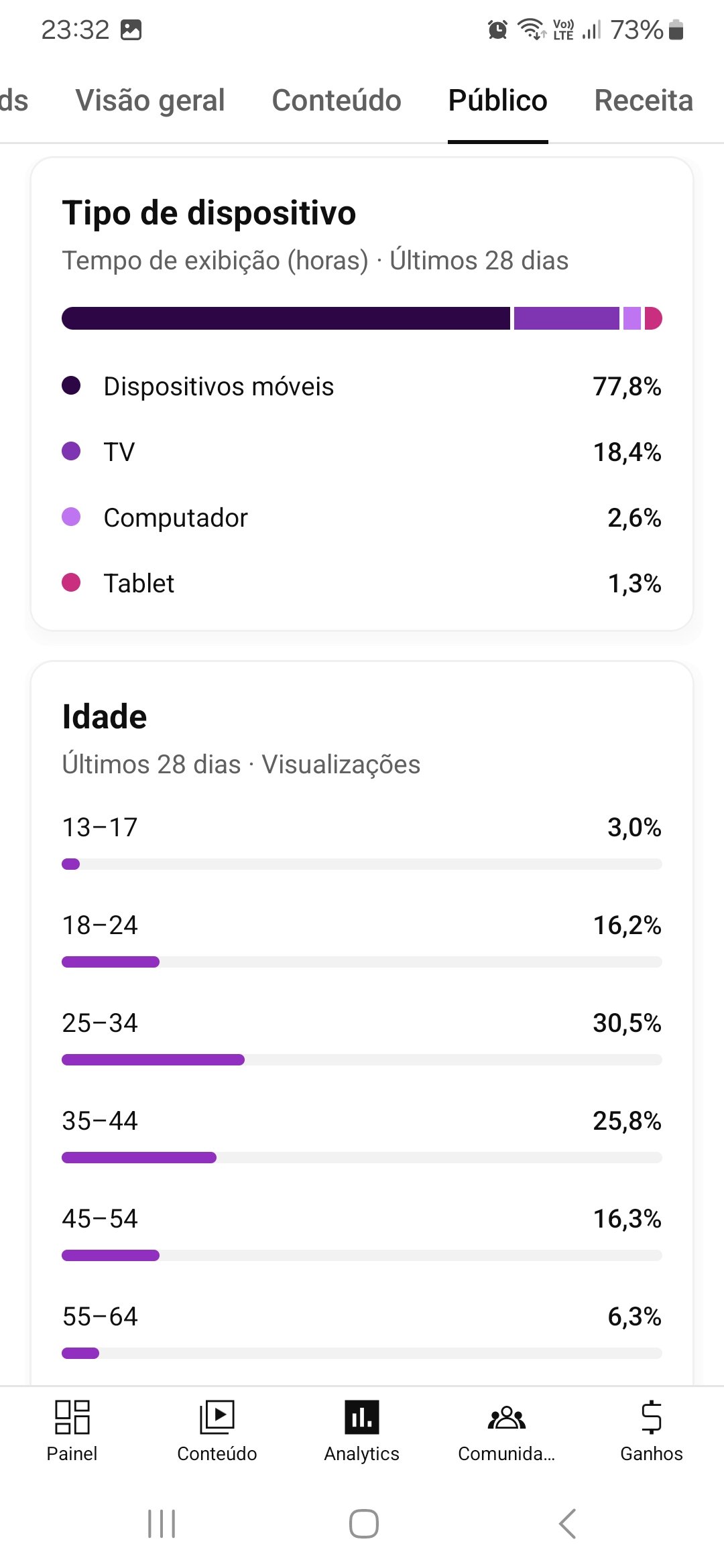Open the Conteúdo top tab
724x1568 pixels.
pos(337,101)
